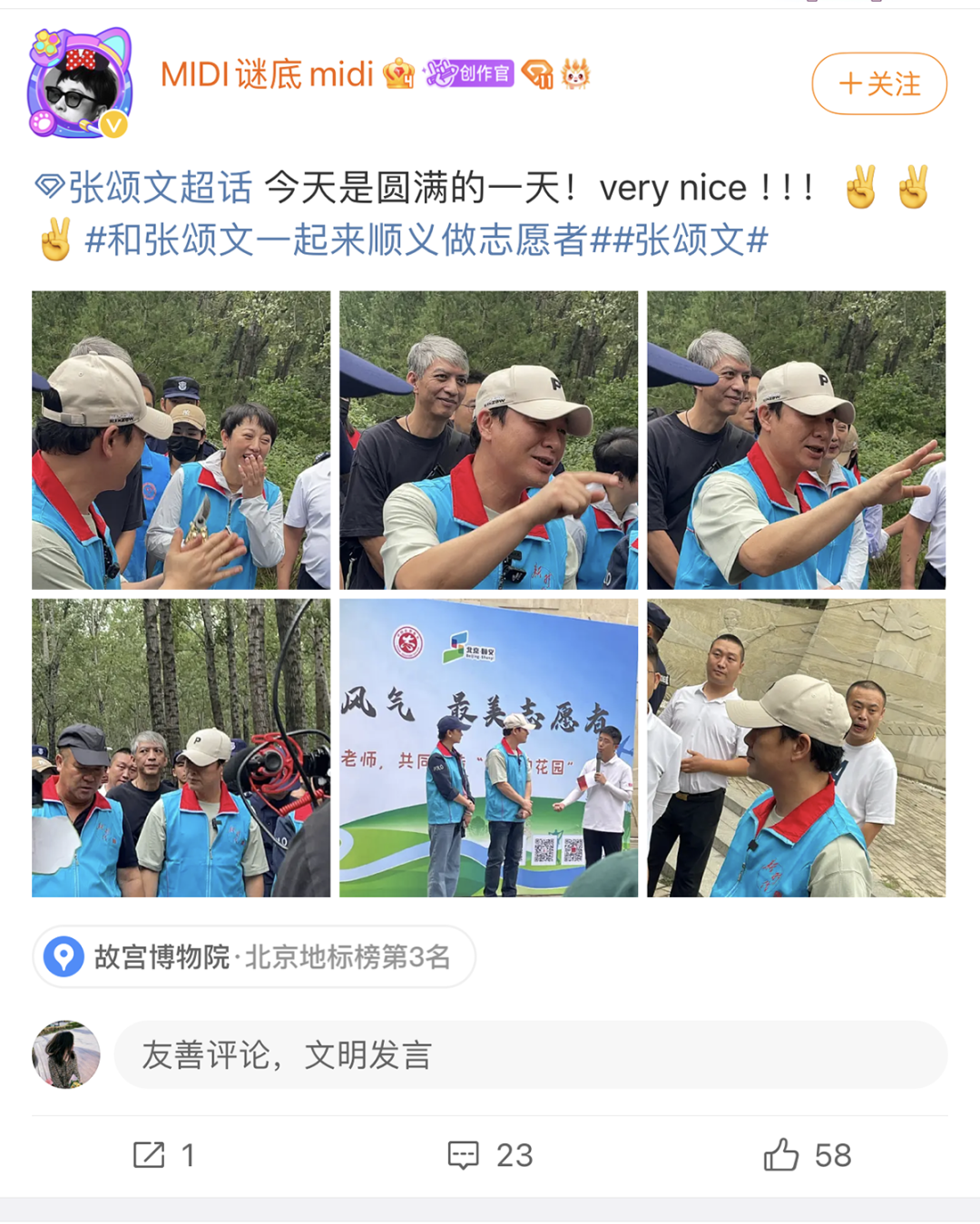980x1224 pixels.
Task: Tap the username MIDI谜底midi
Action: tap(267, 74)
